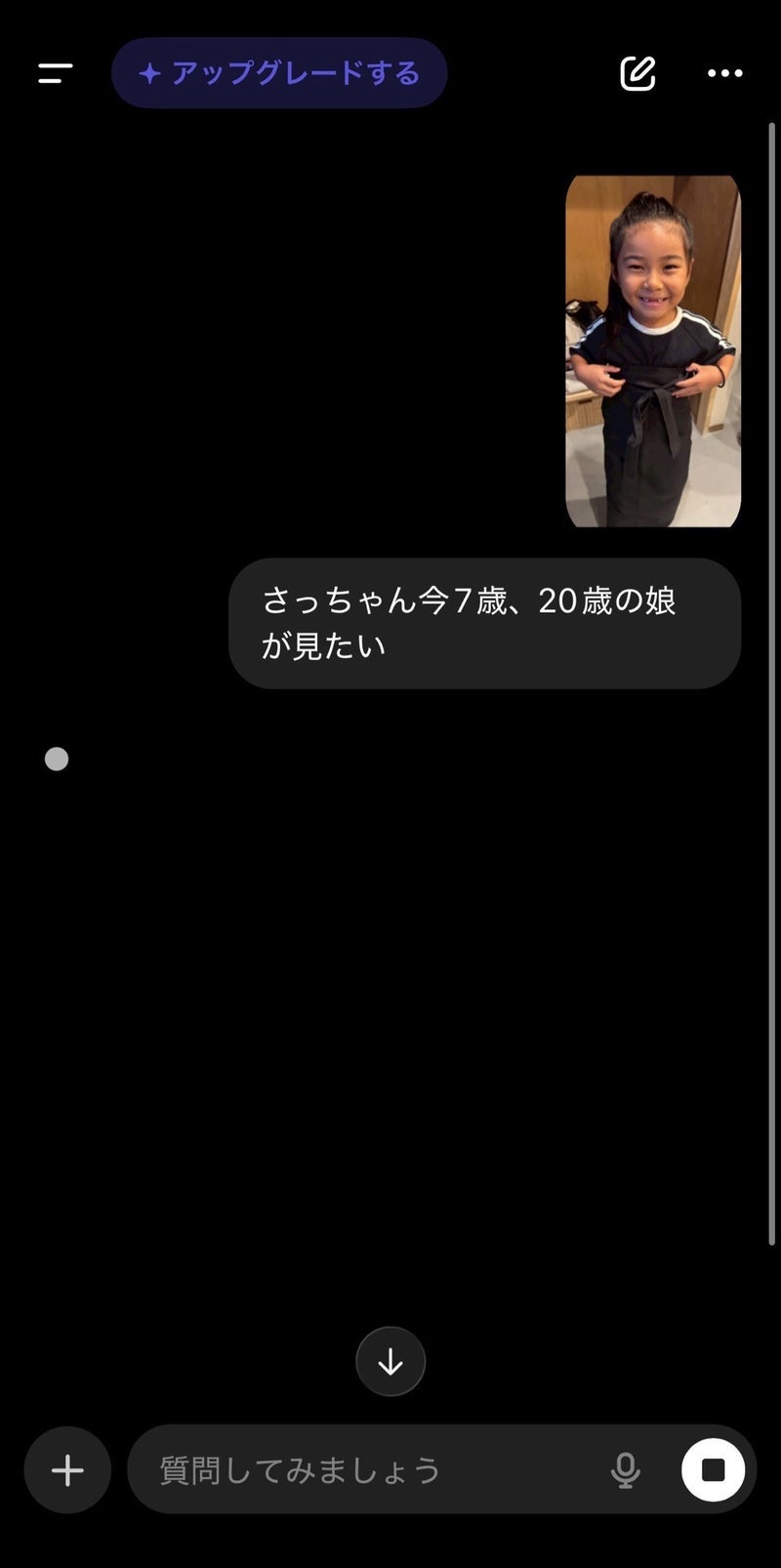
Task: Start voice input with the microphone
Action: (x=626, y=1470)
